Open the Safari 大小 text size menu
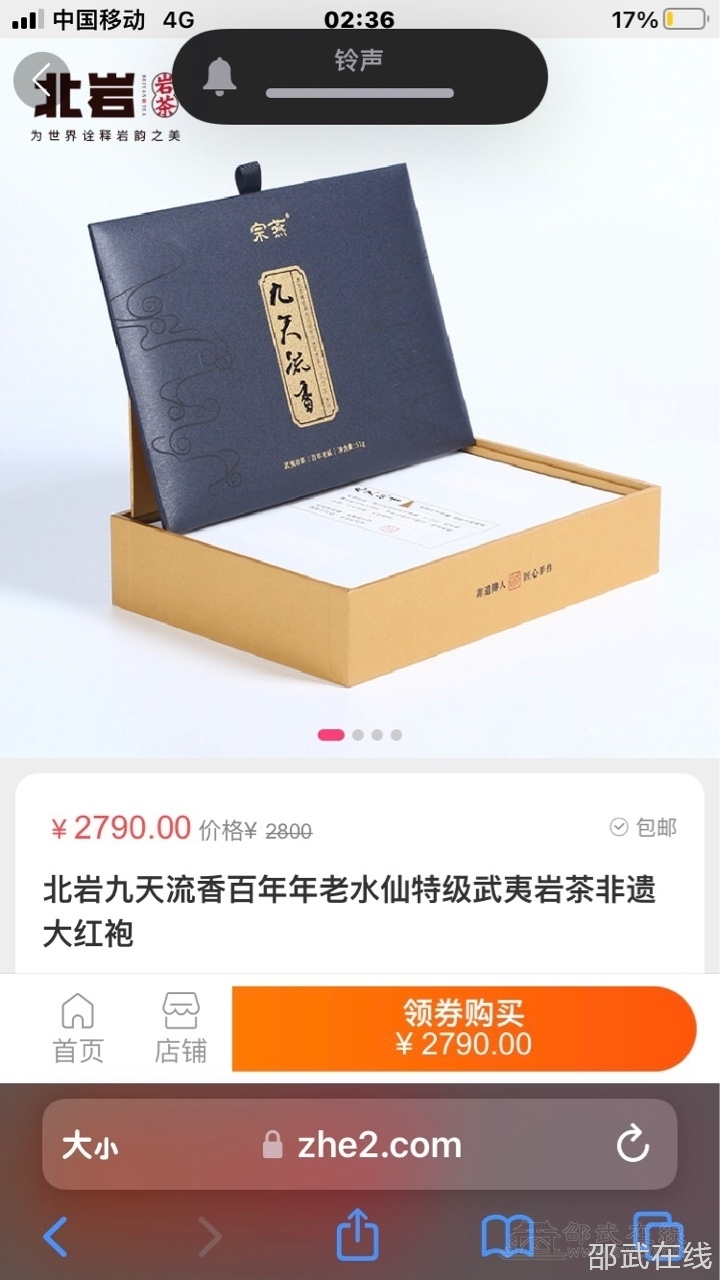This screenshot has width=720, height=1280. (x=90, y=1146)
